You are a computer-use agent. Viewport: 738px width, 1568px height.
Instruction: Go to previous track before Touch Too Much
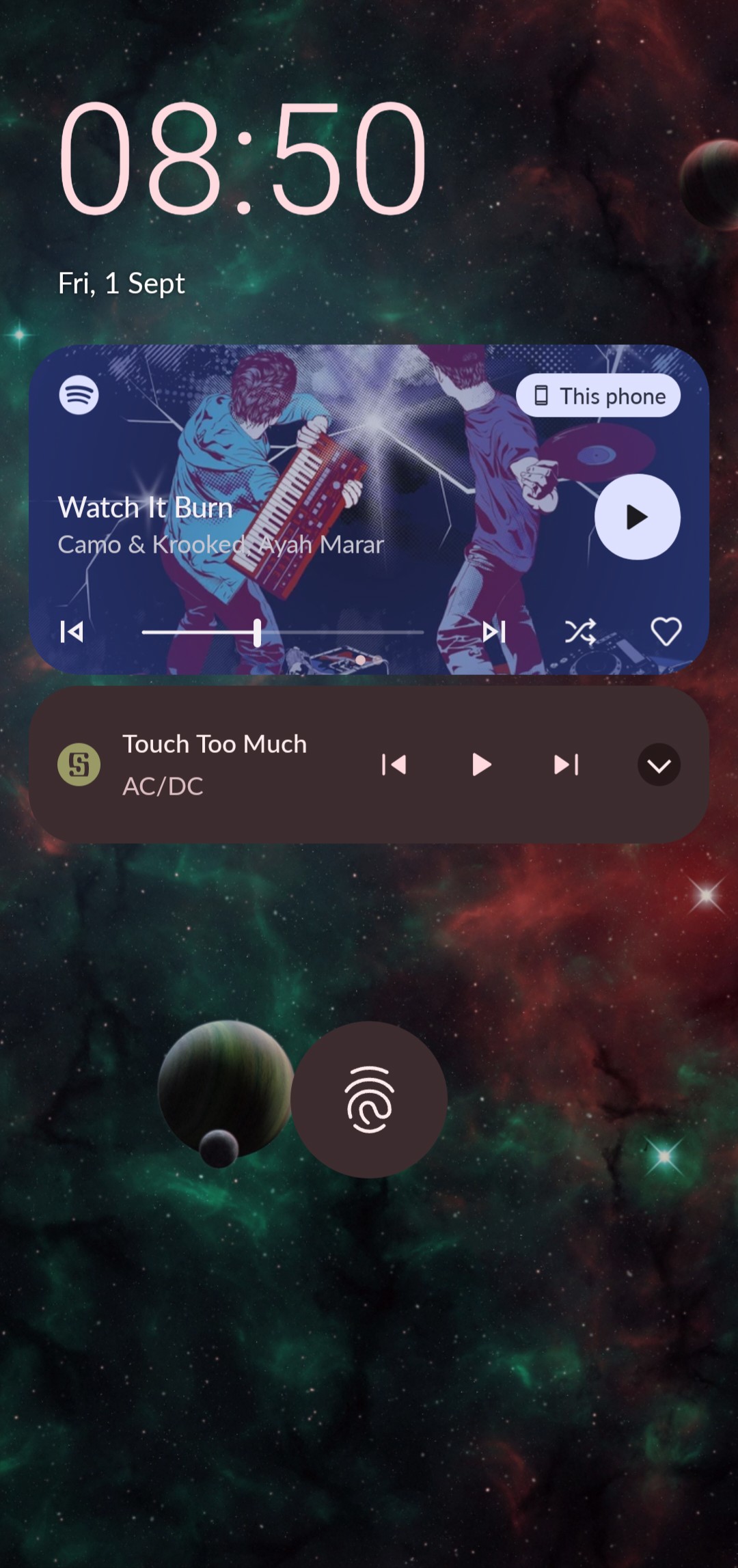coord(394,765)
